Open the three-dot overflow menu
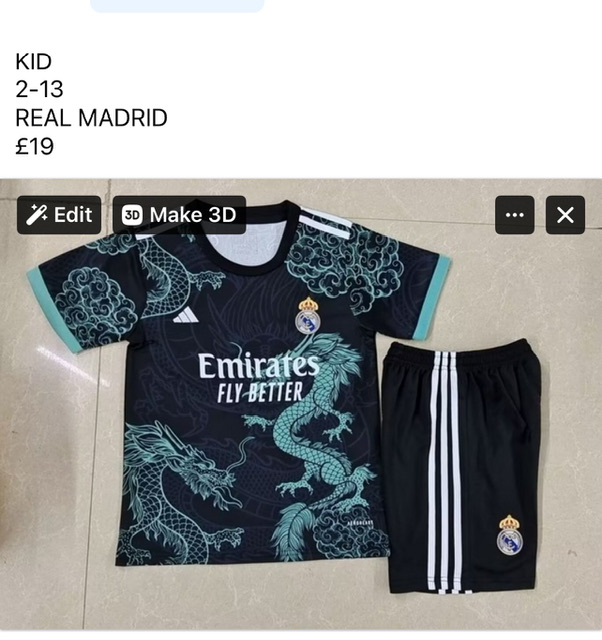The height and width of the screenshot is (640, 602). 515,215
